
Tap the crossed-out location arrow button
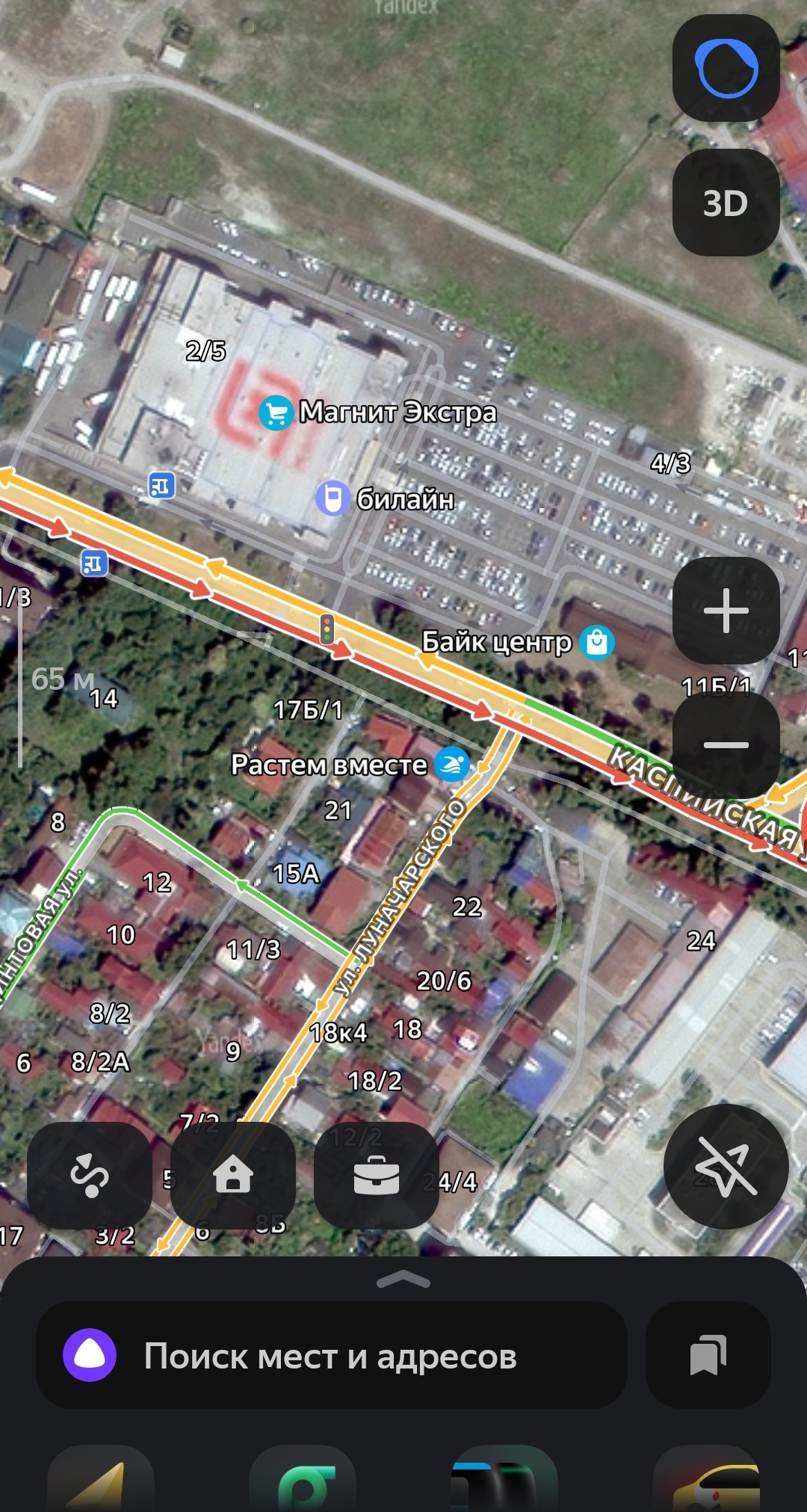[726, 1166]
